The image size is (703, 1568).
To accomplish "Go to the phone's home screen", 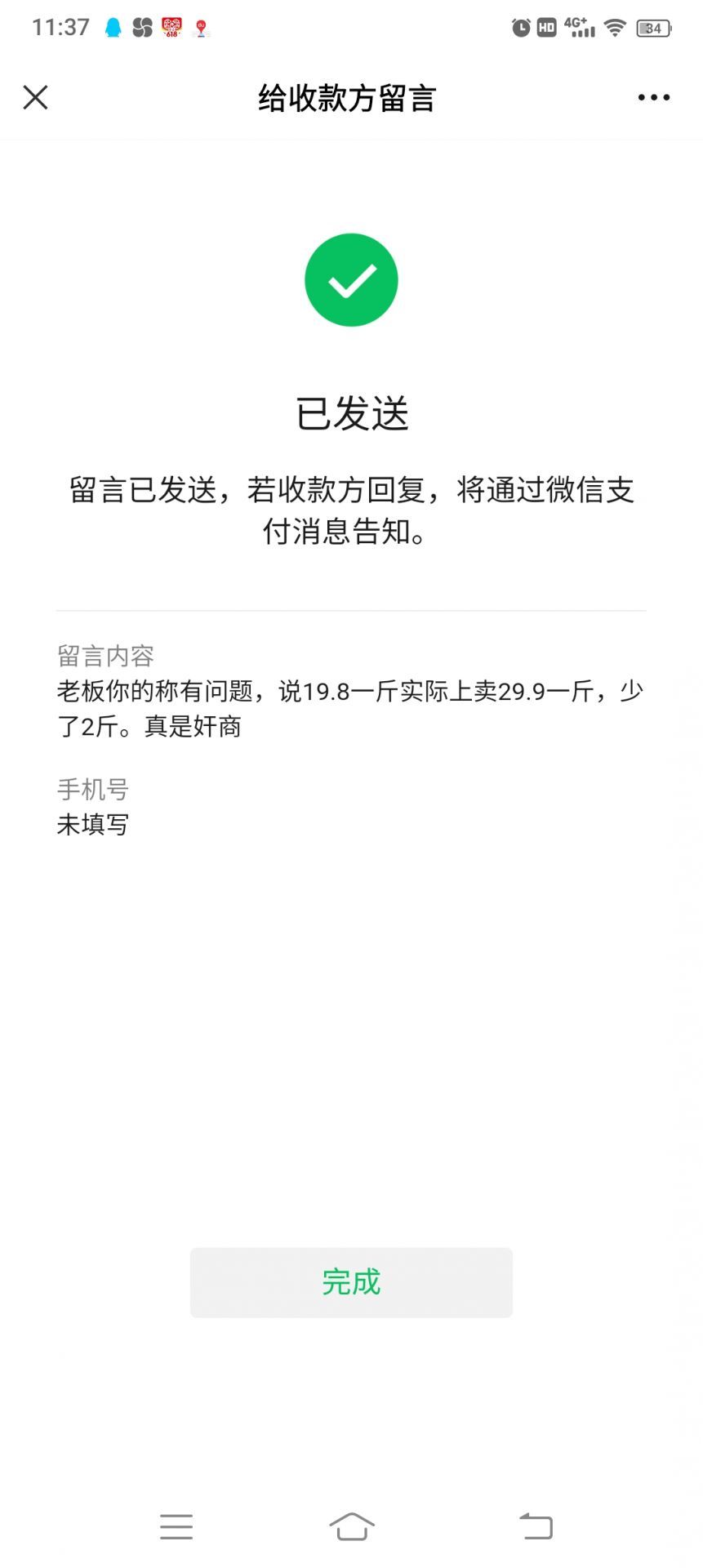I will tap(352, 1526).
